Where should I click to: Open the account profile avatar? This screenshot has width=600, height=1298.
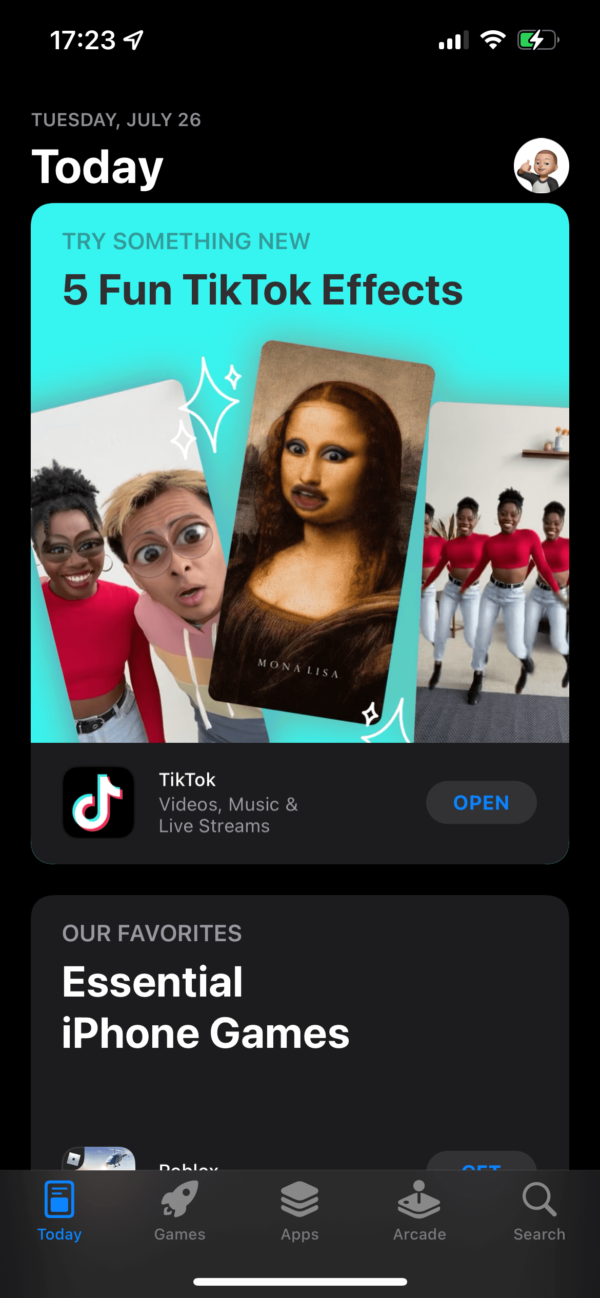tap(541, 166)
